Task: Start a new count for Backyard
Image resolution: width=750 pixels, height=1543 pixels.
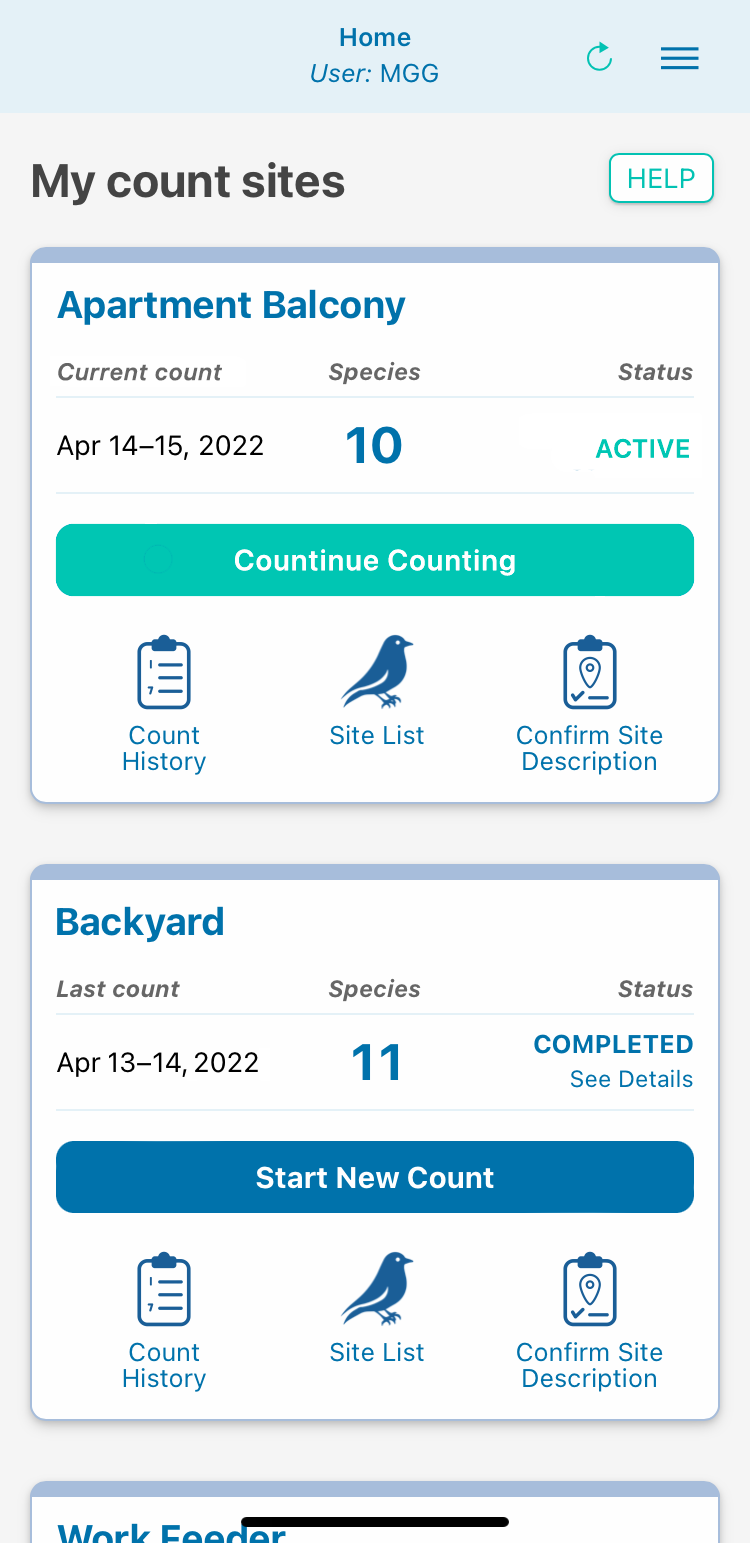Action: [x=375, y=1177]
